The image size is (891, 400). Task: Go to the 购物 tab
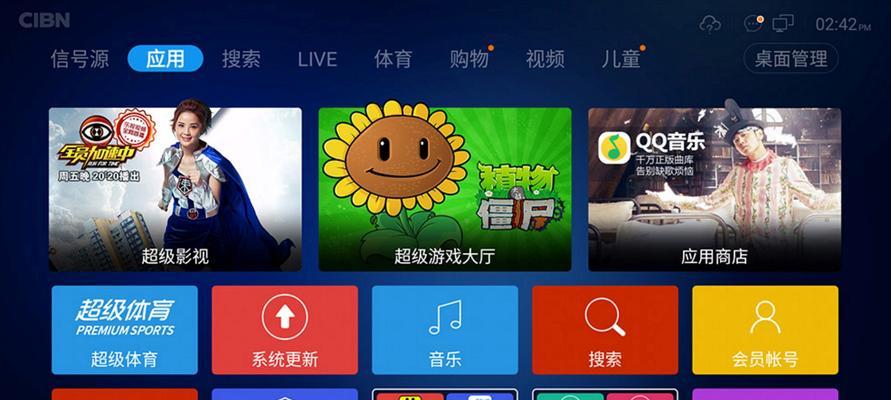tap(469, 59)
